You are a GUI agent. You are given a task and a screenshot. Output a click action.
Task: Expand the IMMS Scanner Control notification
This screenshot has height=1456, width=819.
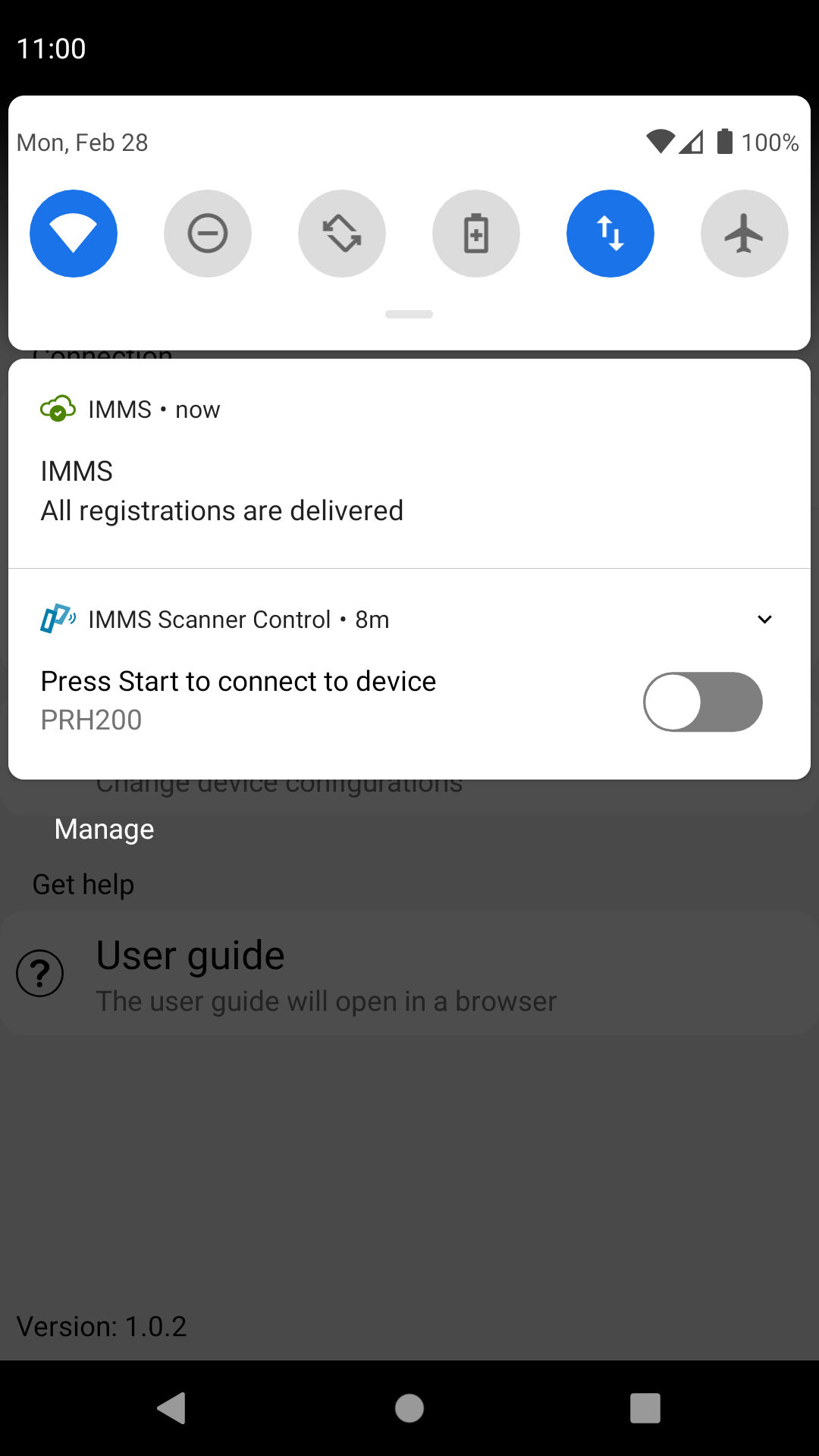click(x=764, y=620)
